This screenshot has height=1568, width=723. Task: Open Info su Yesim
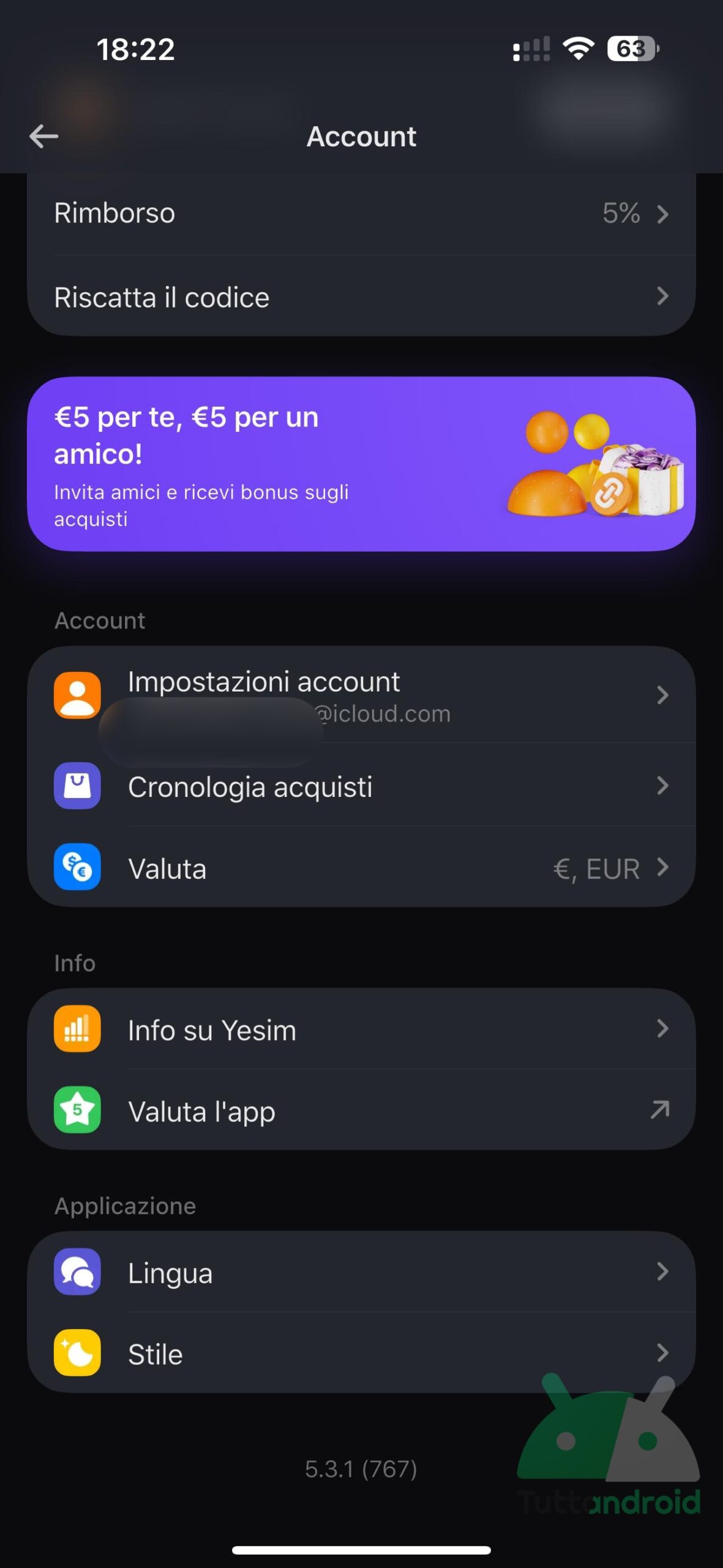coord(361,1030)
